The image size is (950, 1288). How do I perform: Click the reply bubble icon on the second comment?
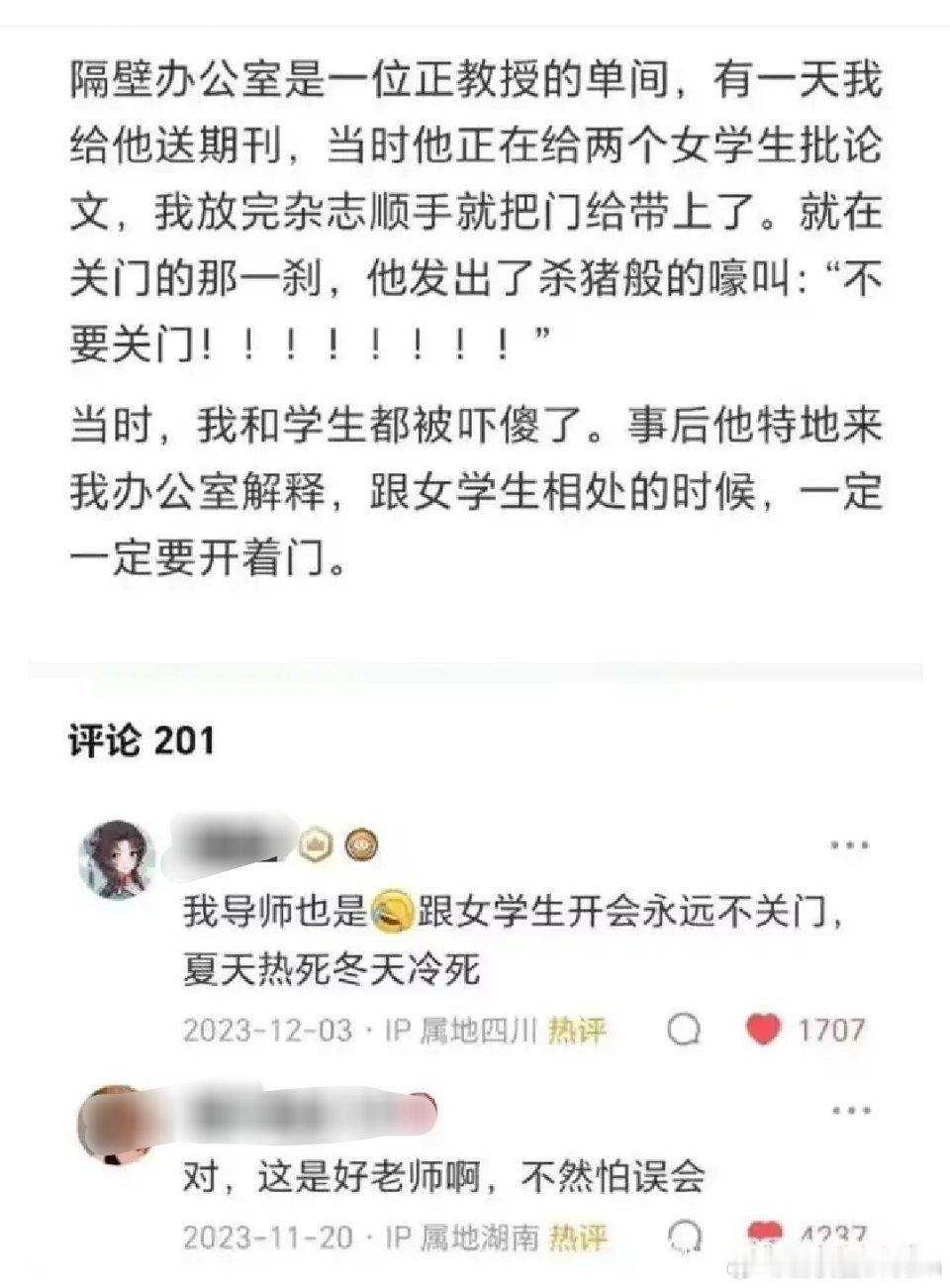tap(683, 1237)
